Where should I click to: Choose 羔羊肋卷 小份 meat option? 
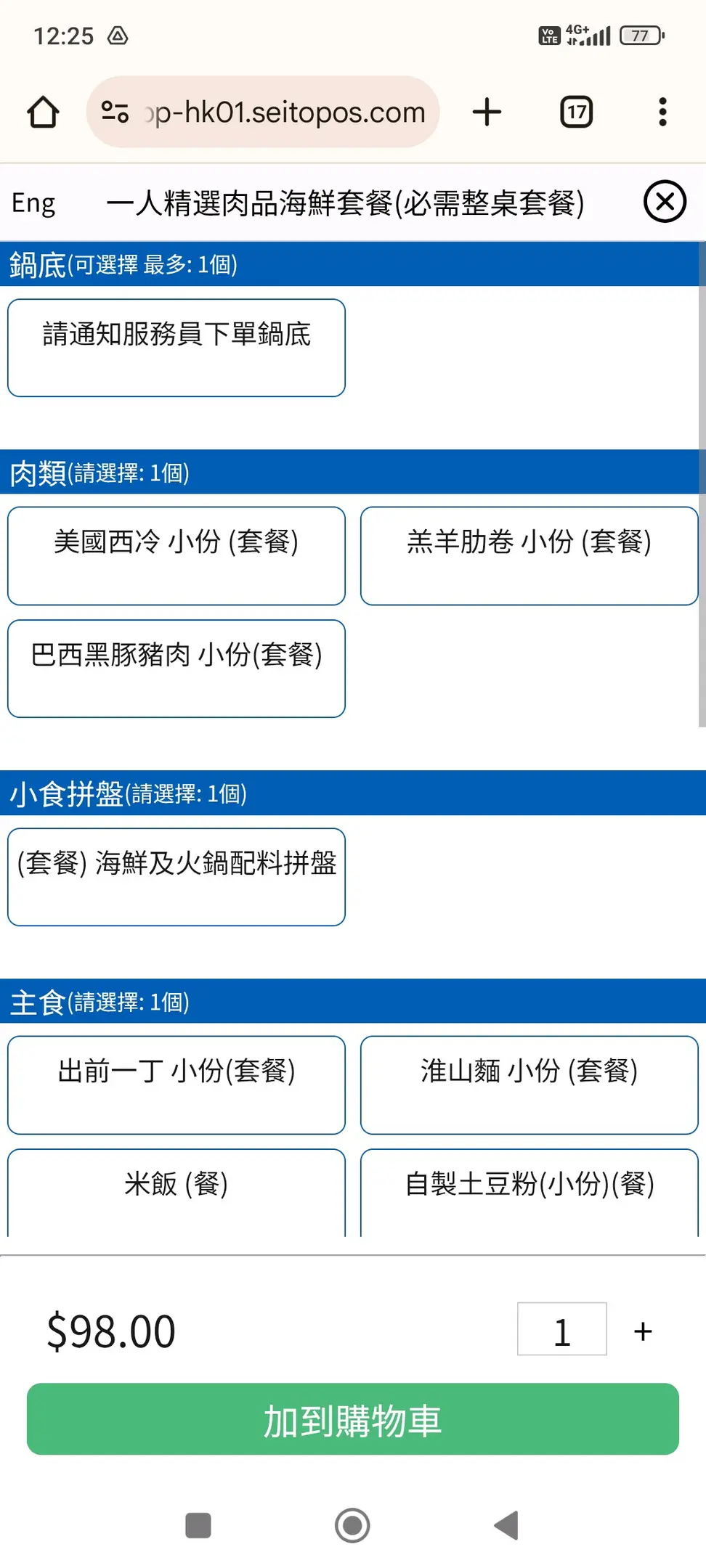[529, 555]
